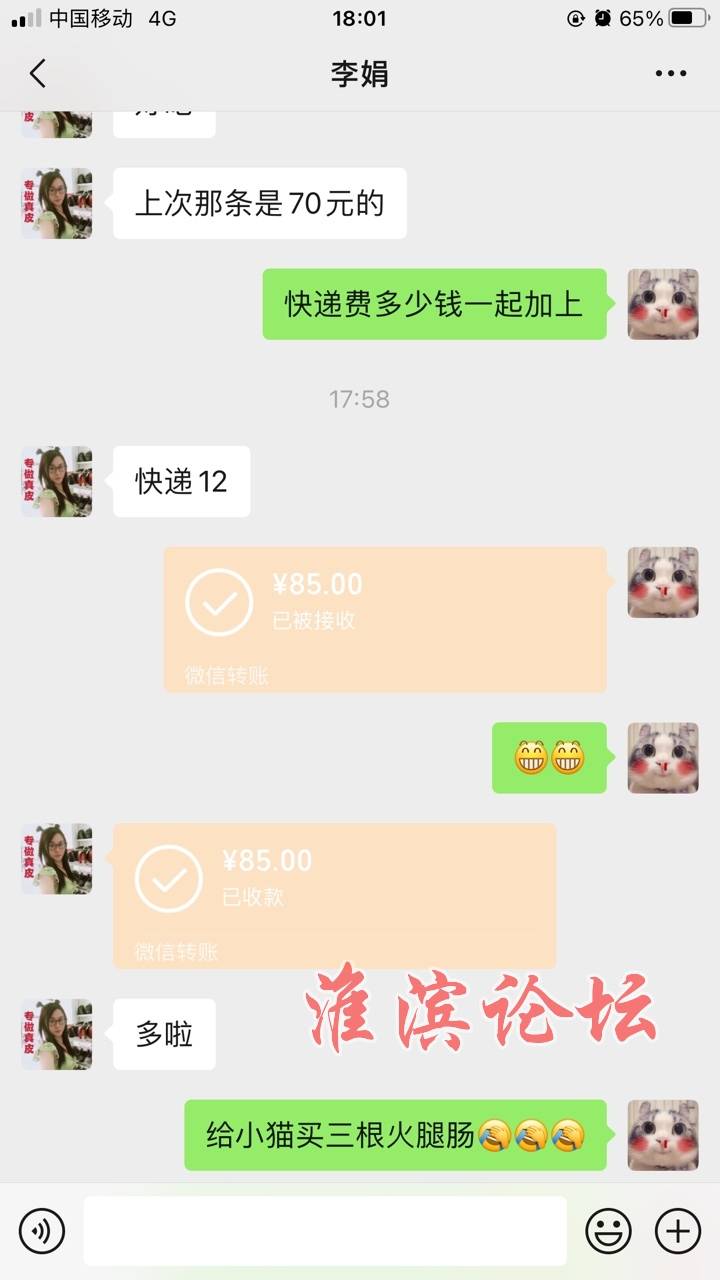Open my cat avatar beside 给小猫买三根火腿肠
The height and width of the screenshot is (1280, 720).
662,1135
